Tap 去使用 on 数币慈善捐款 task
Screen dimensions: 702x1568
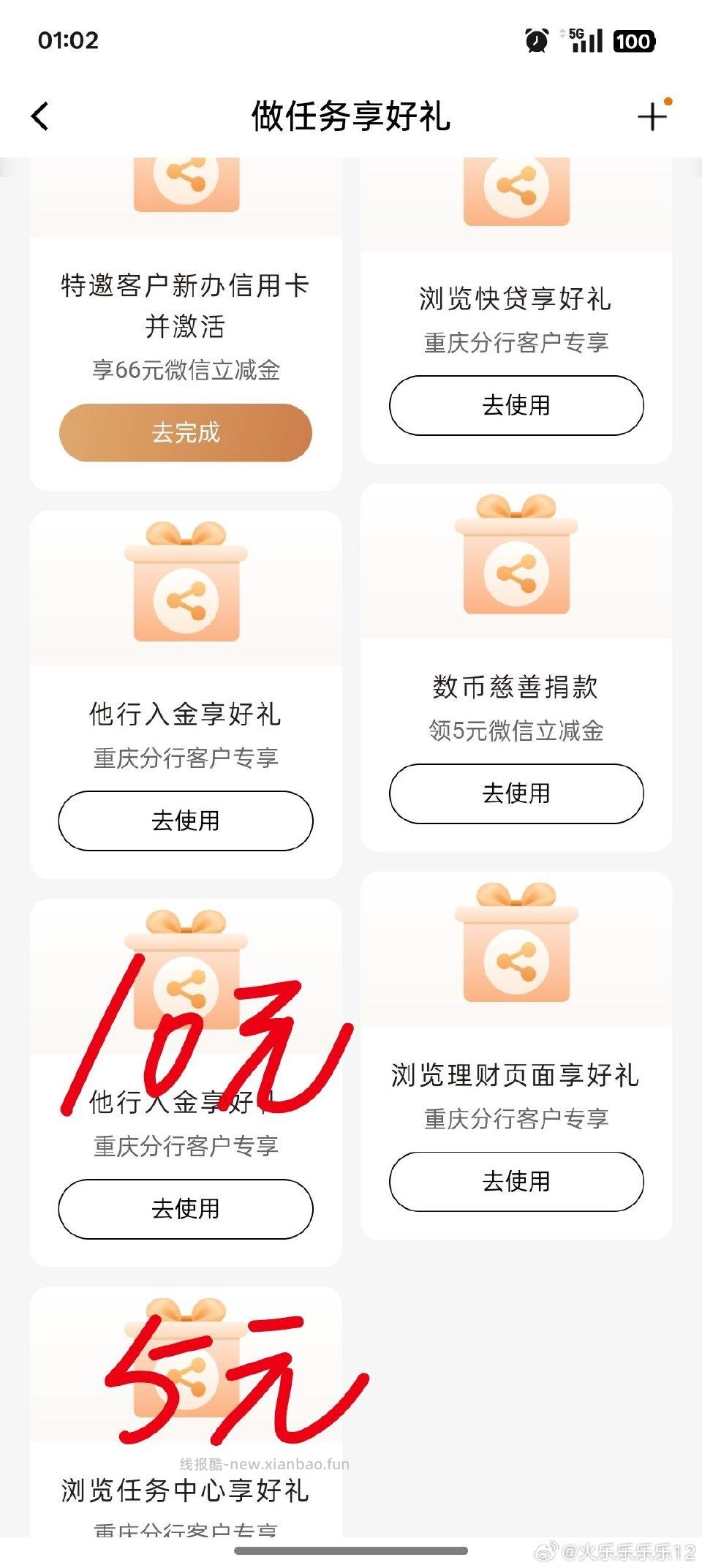pyautogui.click(x=517, y=792)
